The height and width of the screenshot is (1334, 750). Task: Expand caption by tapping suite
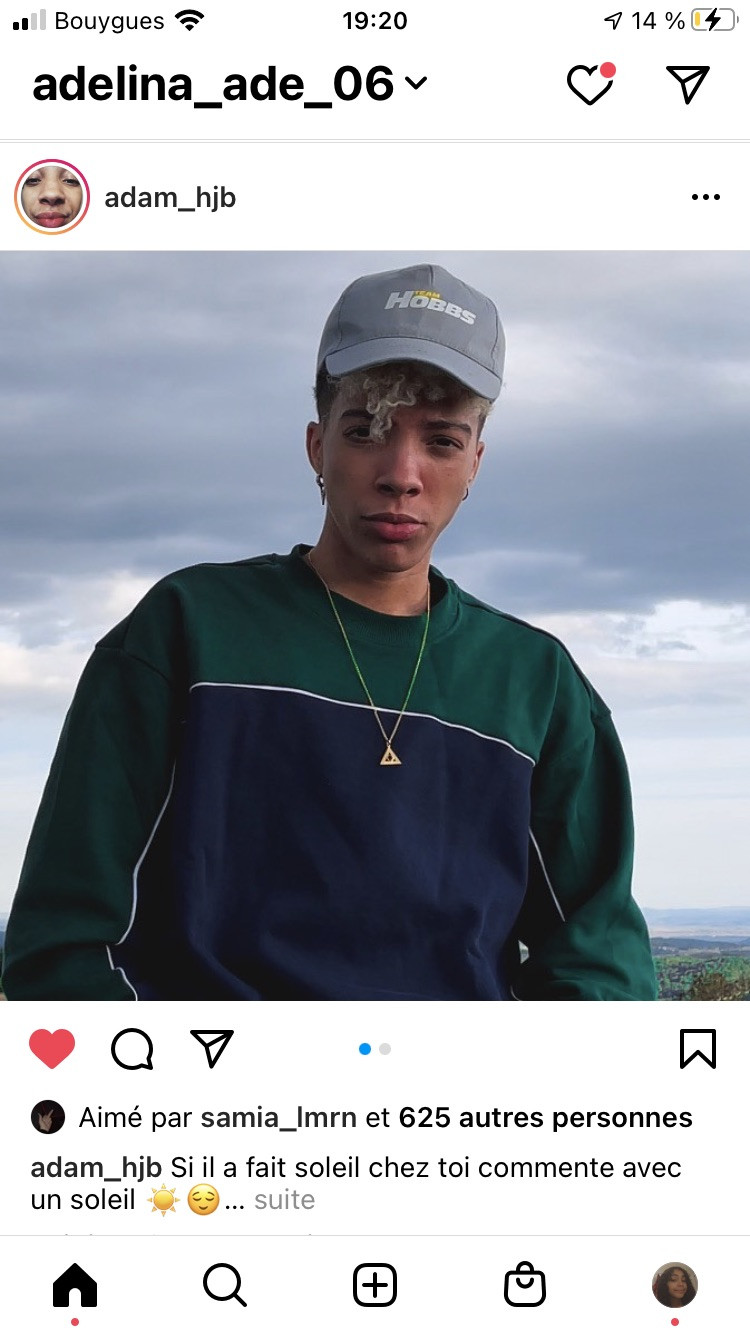[284, 1199]
